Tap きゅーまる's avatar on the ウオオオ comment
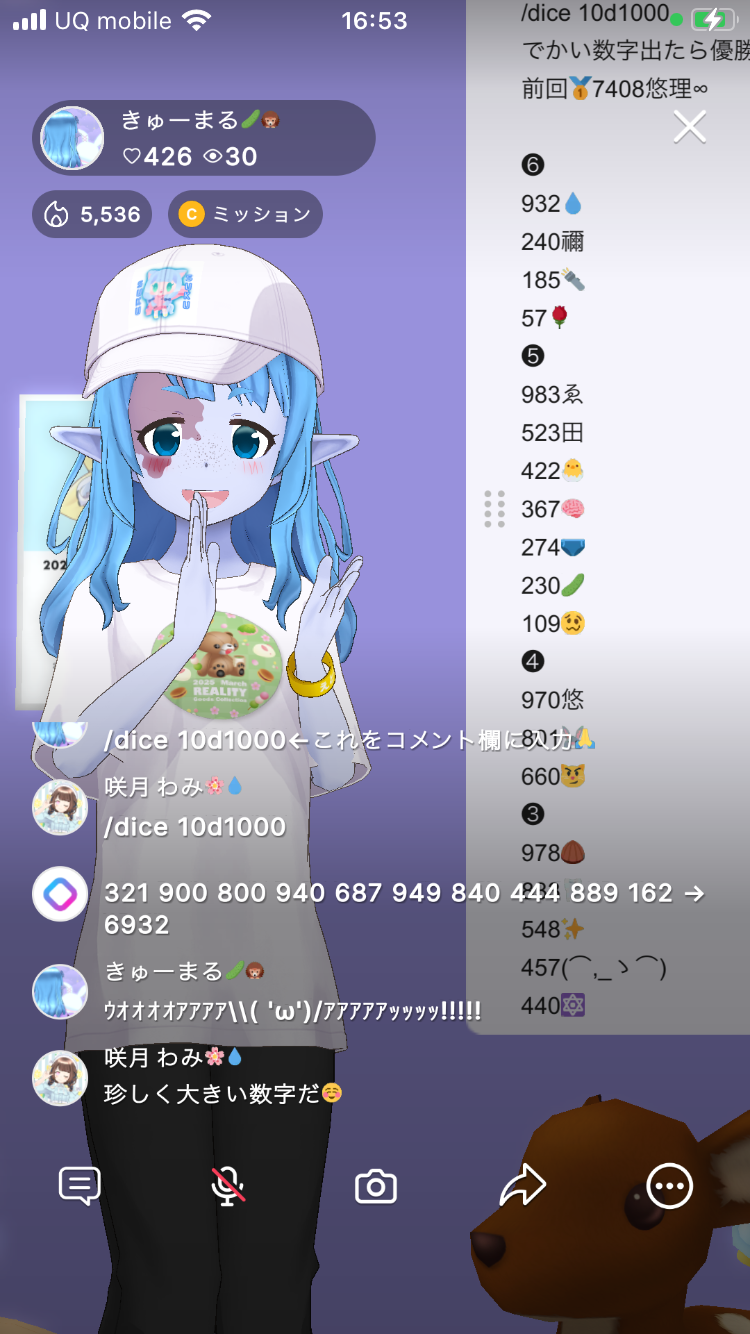The width and height of the screenshot is (750, 1334). pos(60,991)
